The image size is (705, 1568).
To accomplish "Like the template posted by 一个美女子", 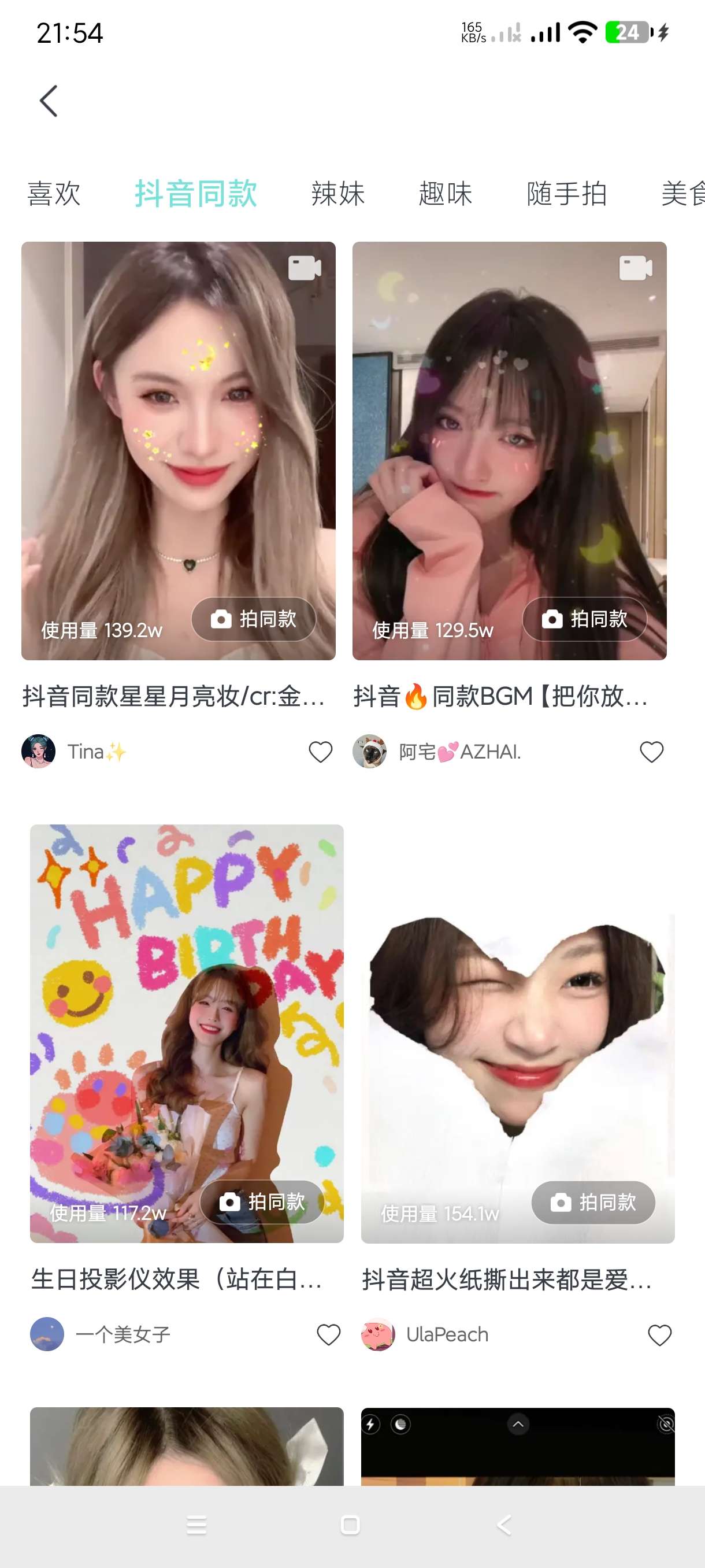I will point(329,1335).
